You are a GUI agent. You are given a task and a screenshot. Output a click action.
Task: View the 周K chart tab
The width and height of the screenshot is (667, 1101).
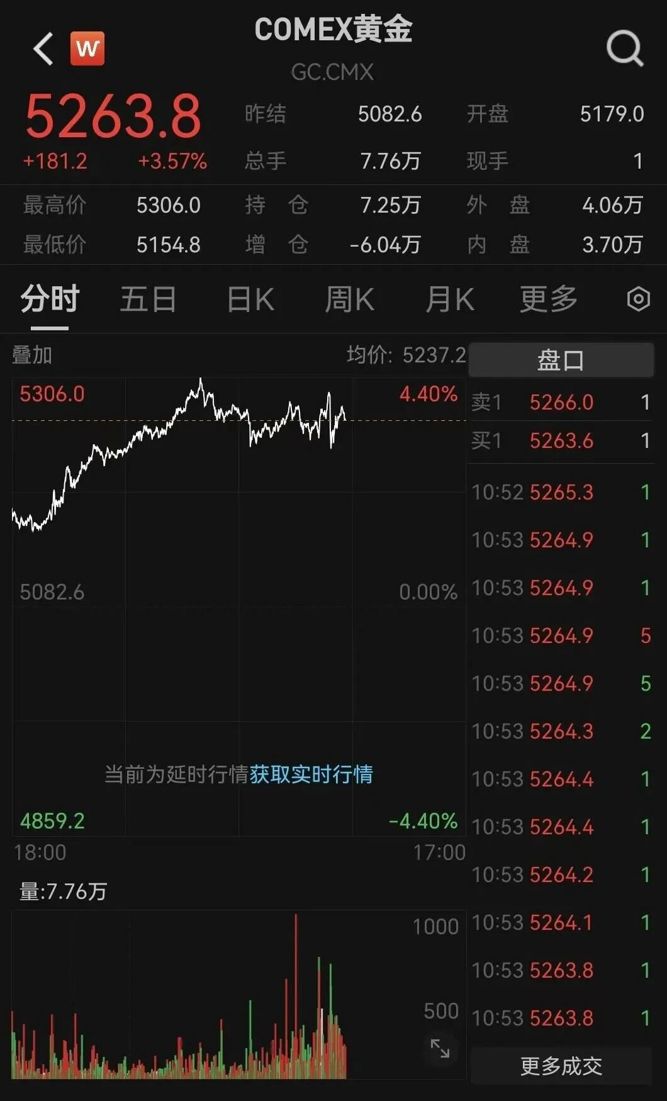349,298
